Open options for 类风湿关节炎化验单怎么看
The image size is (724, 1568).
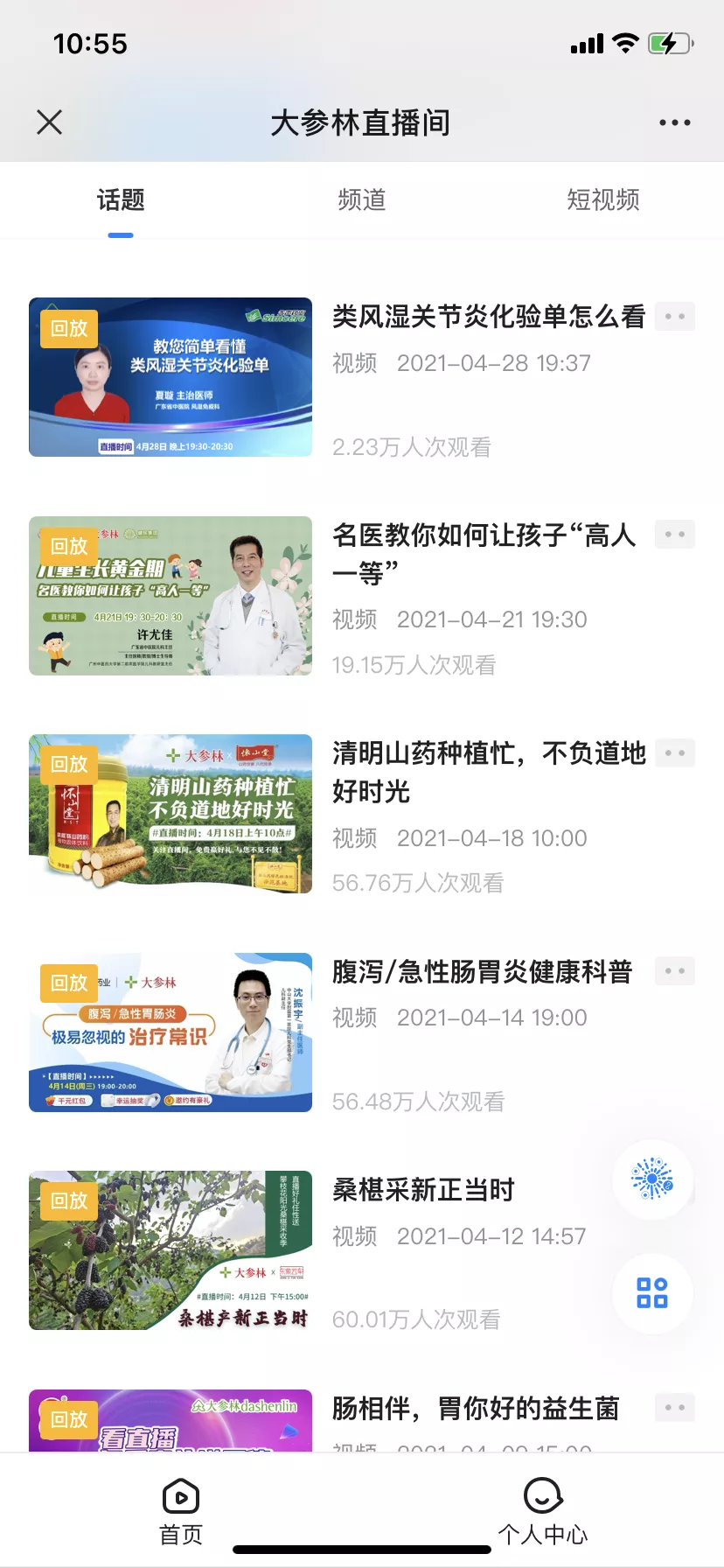point(674,316)
